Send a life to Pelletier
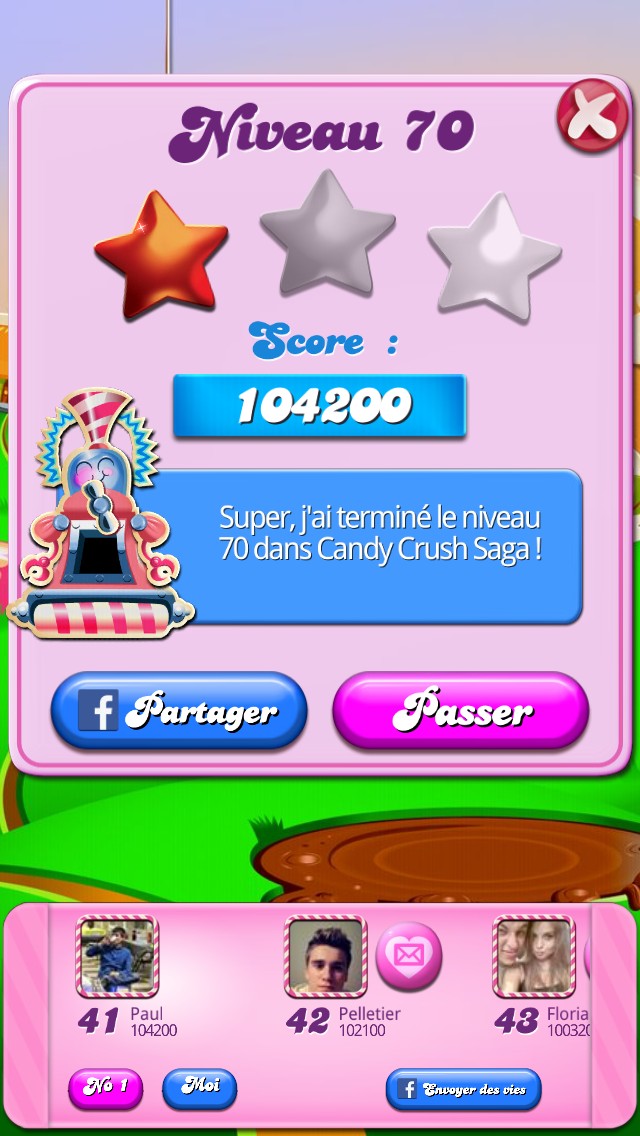Viewport: 640px width, 1136px height. coord(409,954)
